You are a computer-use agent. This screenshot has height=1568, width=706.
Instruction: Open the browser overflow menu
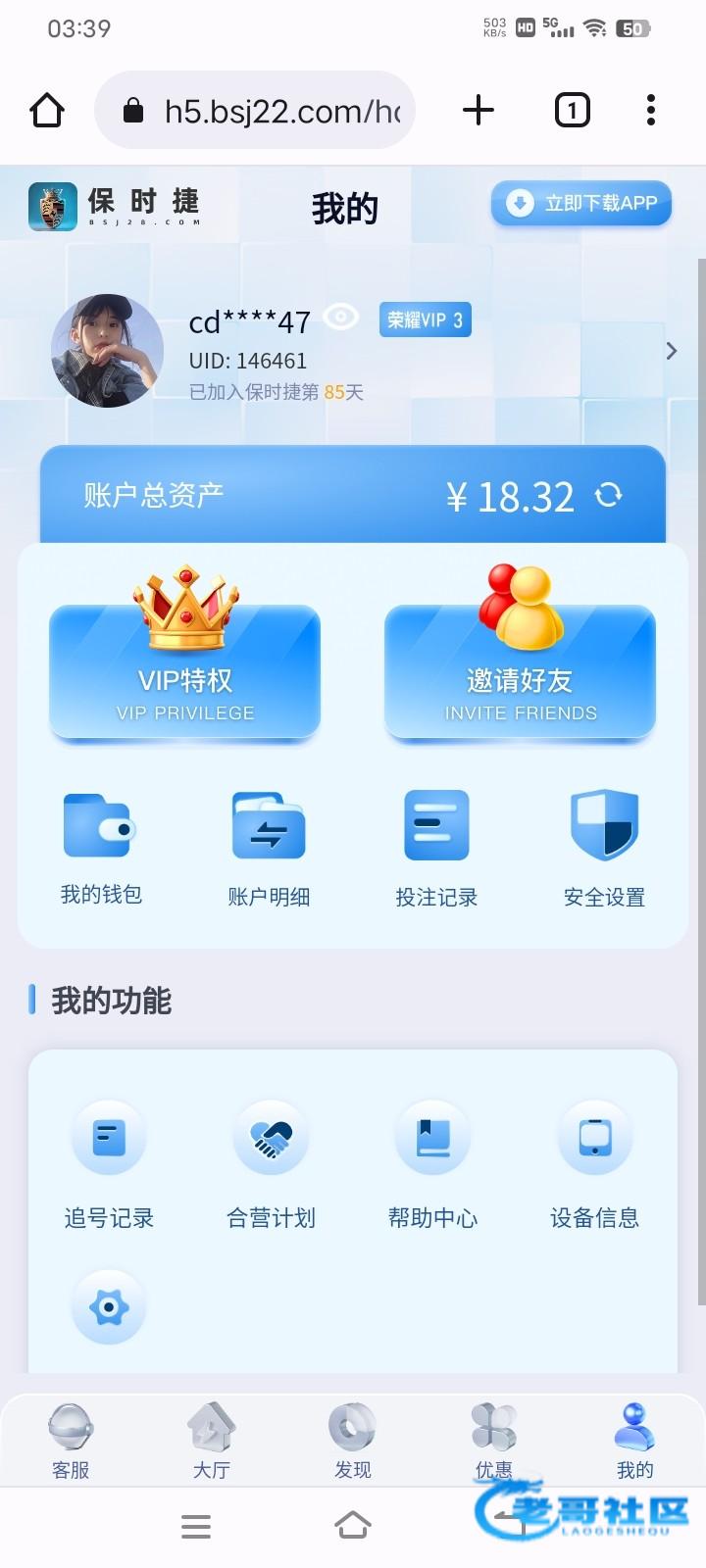pyautogui.click(x=651, y=110)
